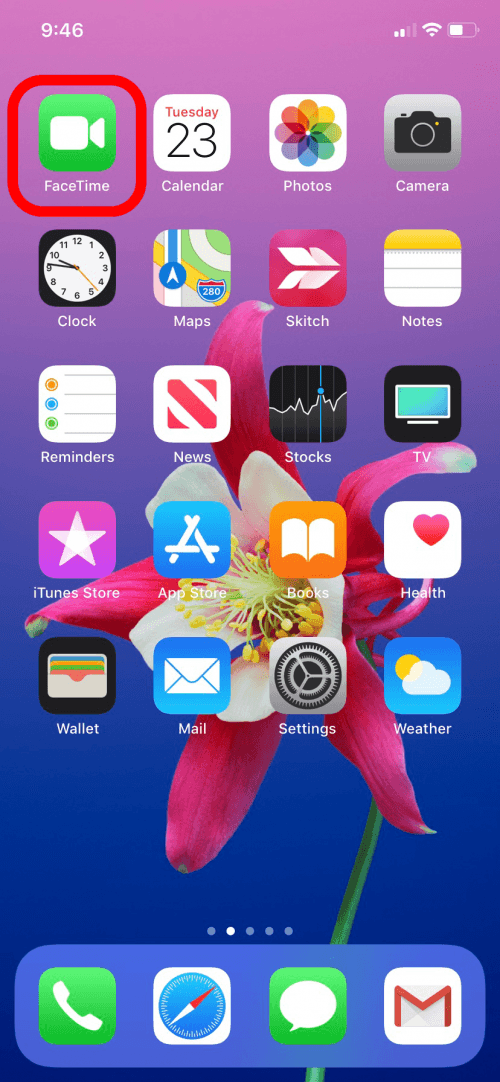Open the Photos app
Image resolution: width=500 pixels, height=1082 pixels.
coord(308,132)
